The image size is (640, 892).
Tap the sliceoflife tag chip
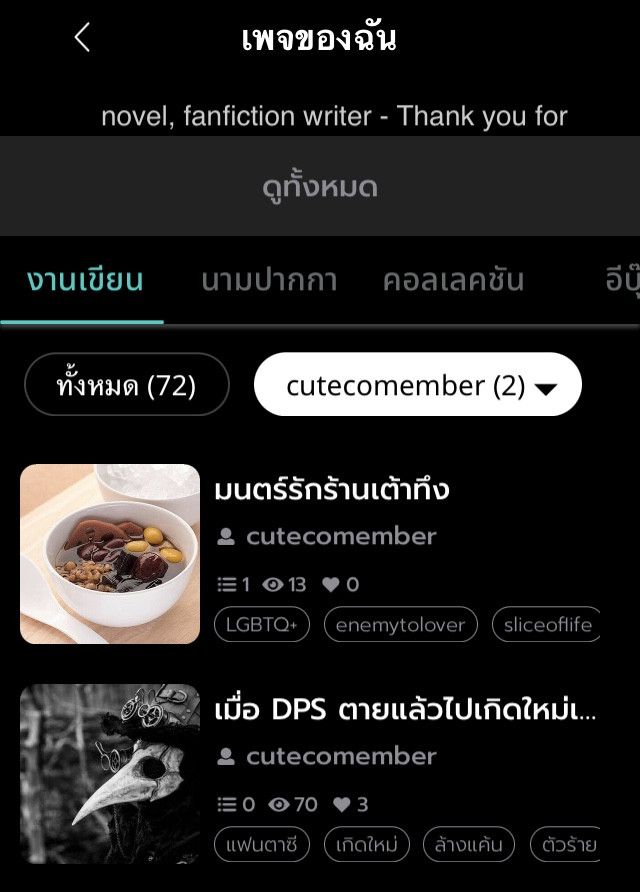[x=547, y=625]
